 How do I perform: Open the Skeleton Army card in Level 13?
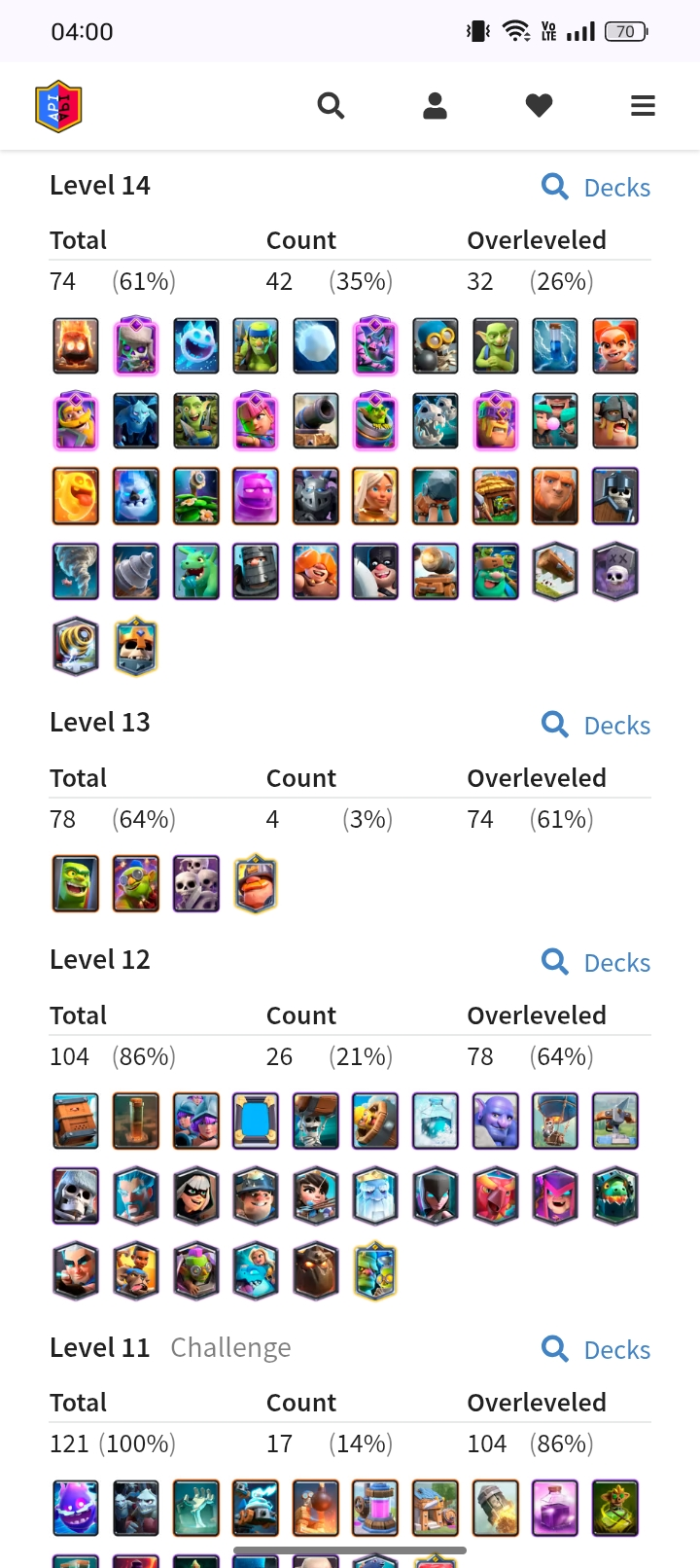pyautogui.click(x=196, y=883)
